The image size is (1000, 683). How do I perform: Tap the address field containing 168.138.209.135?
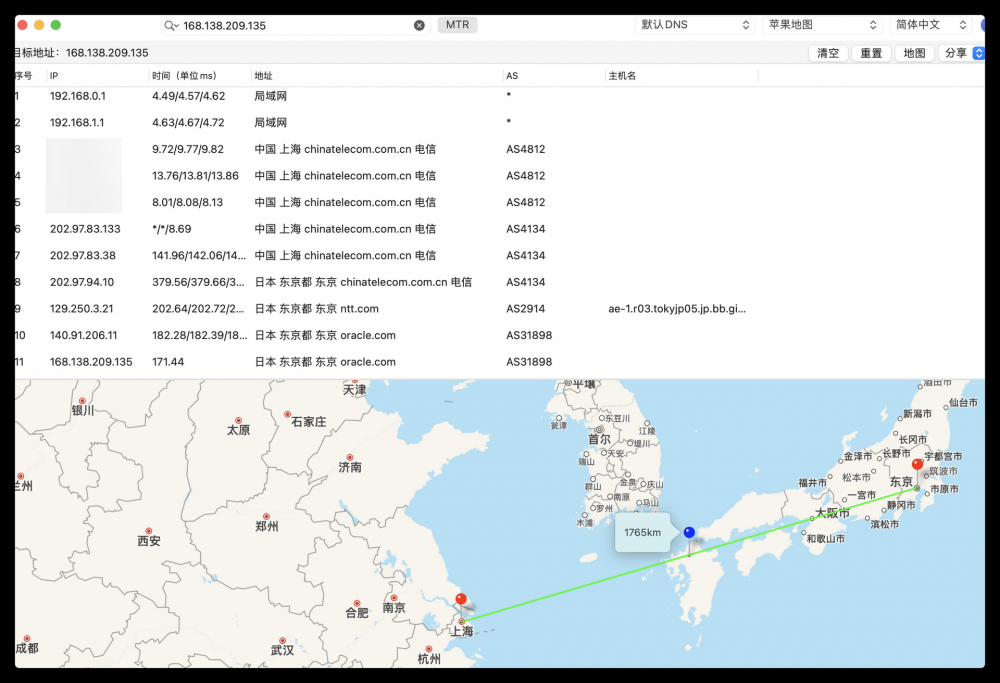point(295,25)
